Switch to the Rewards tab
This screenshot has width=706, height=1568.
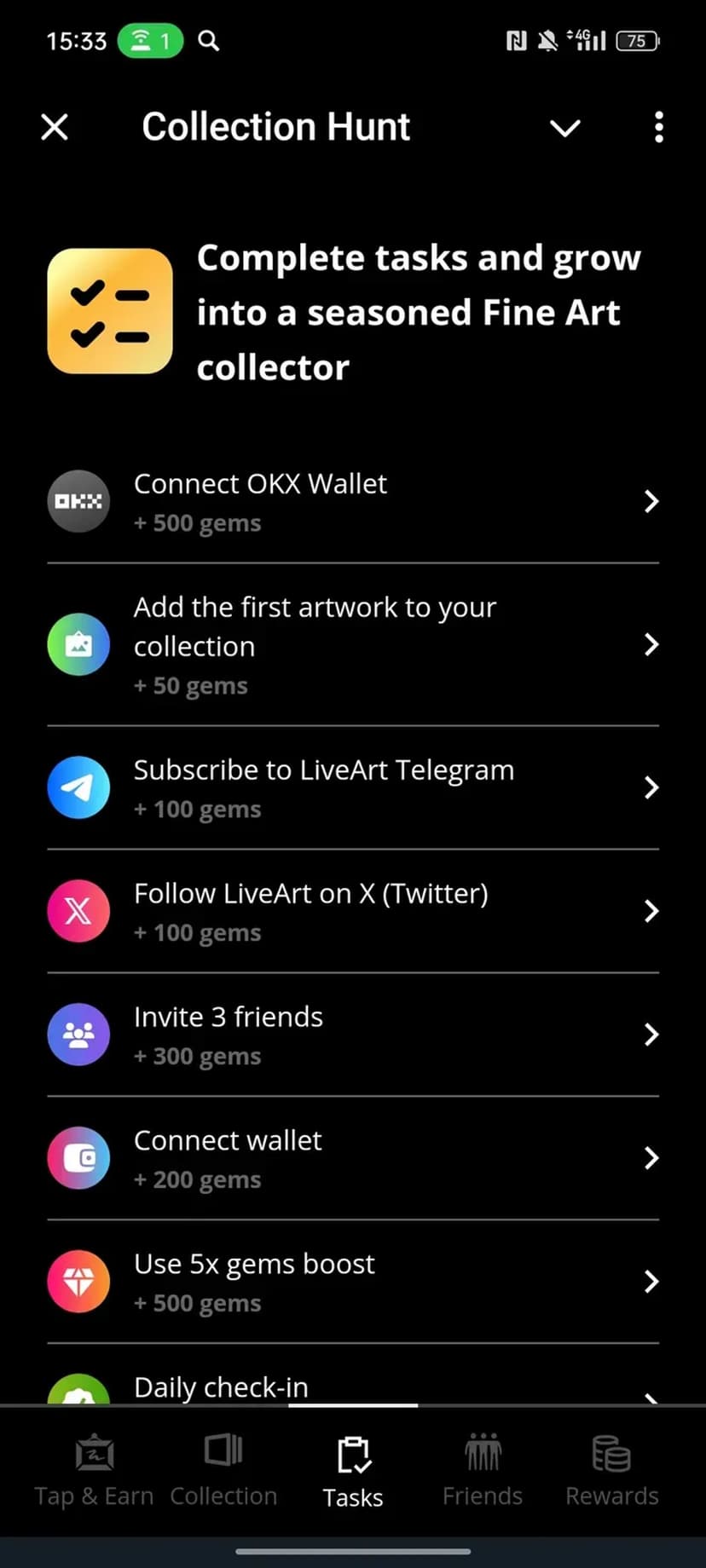[x=611, y=1471]
